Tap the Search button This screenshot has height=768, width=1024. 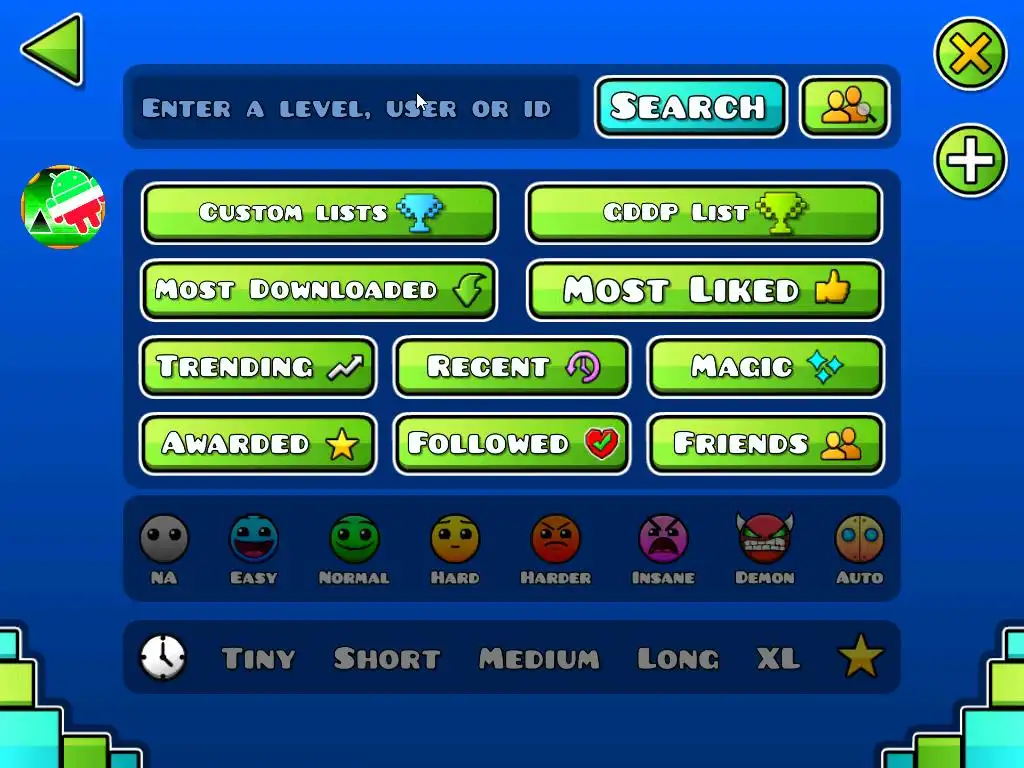coord(690,107)
